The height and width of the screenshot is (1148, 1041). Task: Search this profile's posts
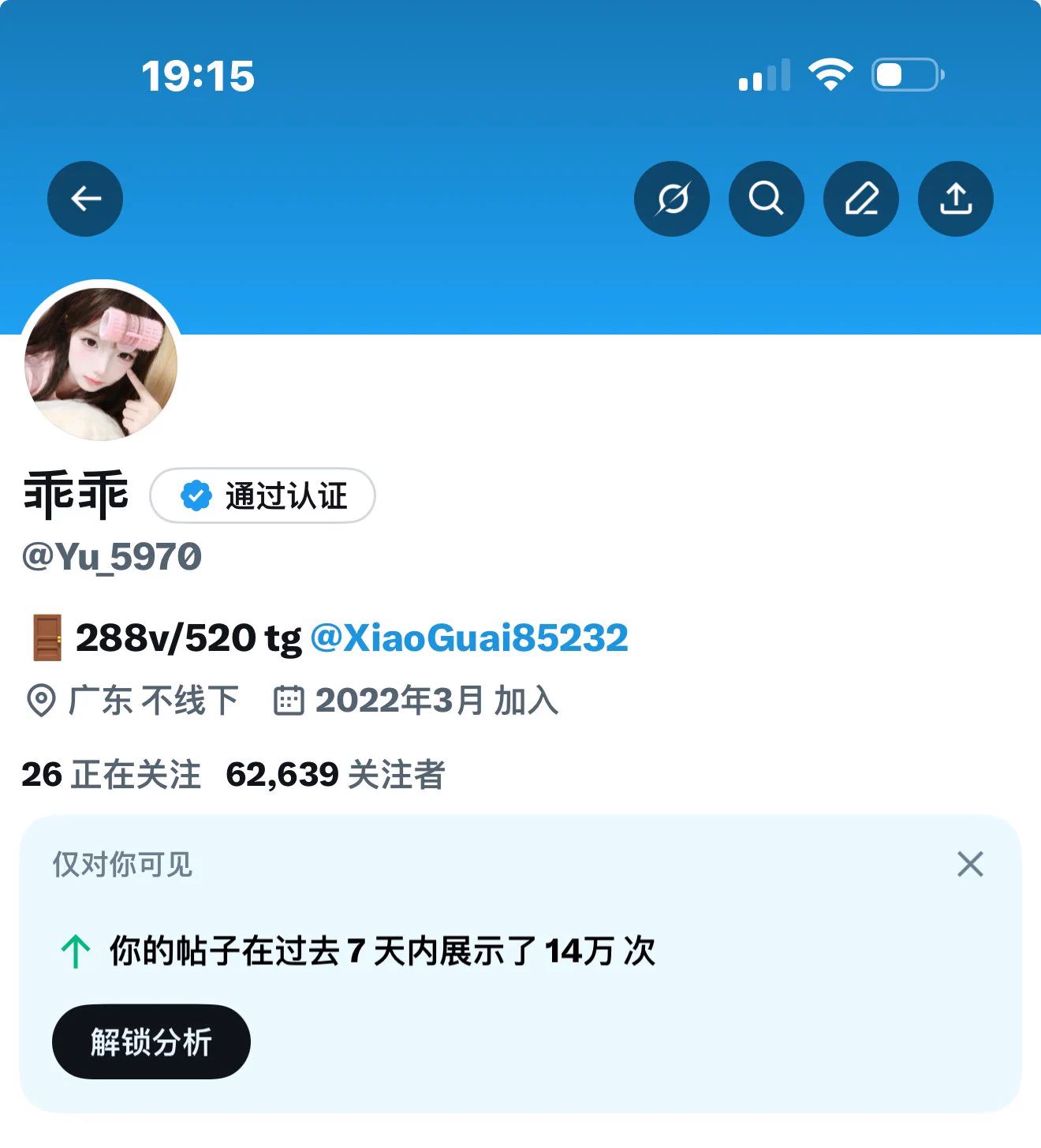[767, 199]
